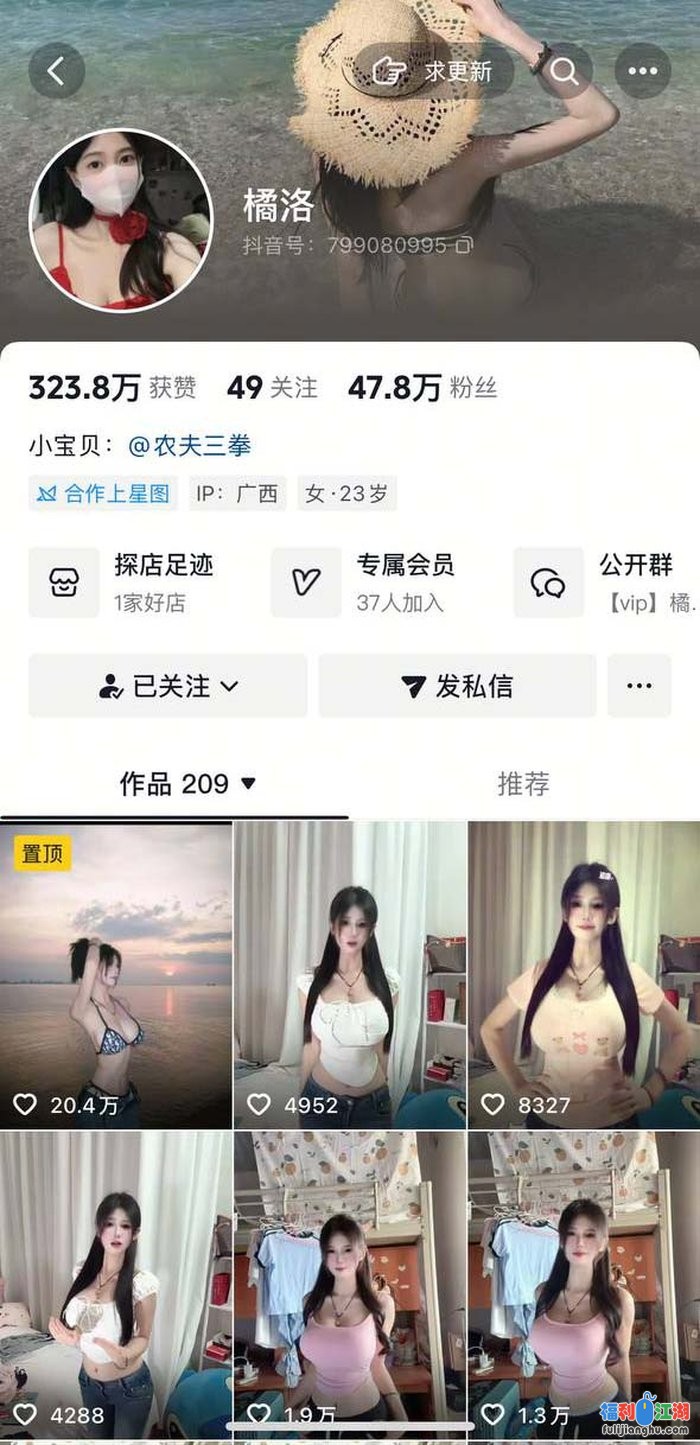Switch to the 推荐 tab
The width and height of the screenshot is (700, 1445).
pos(523,784)
